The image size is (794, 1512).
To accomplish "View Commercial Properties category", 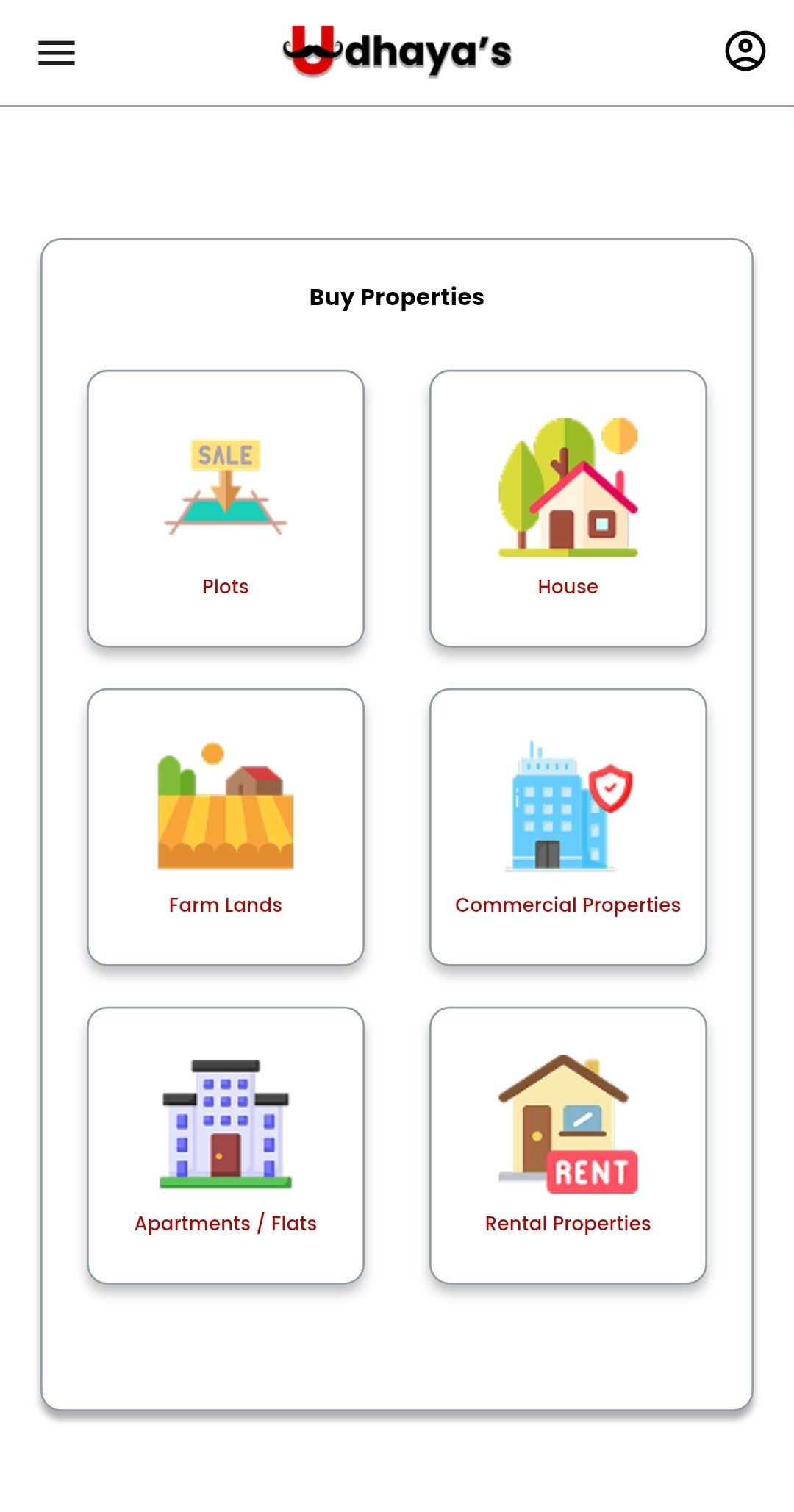I will (x=568, y=827).
